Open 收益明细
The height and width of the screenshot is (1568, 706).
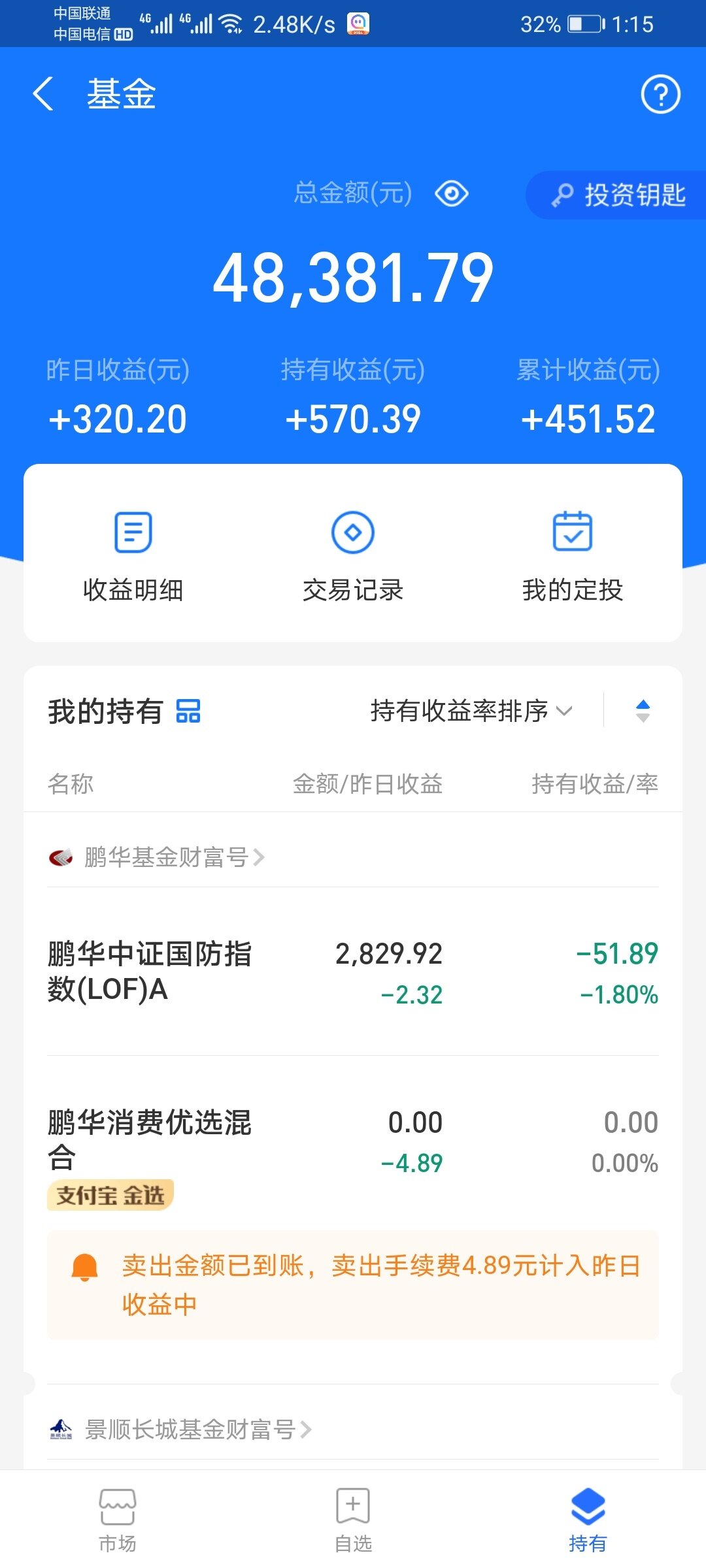coord(133,555)
